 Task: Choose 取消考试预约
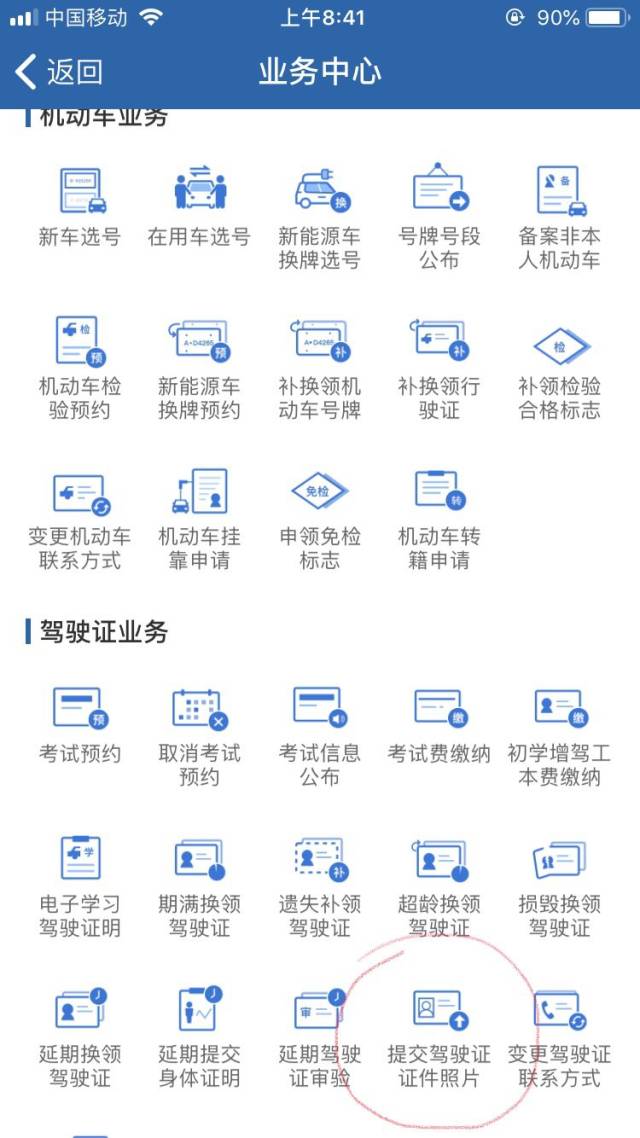pos(199,735)
